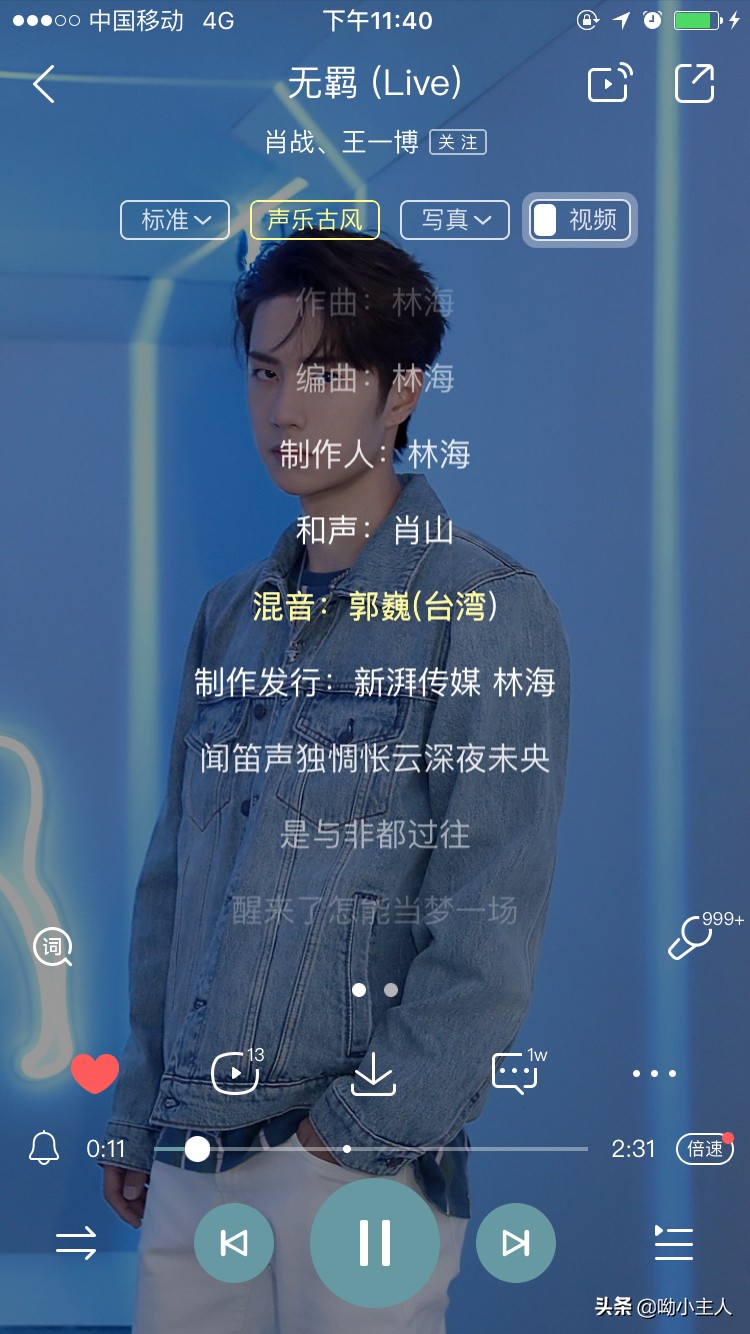Open the lyrics search 词 icon
Viewport: 750px width, 1334px height.
tap(53, 946)
